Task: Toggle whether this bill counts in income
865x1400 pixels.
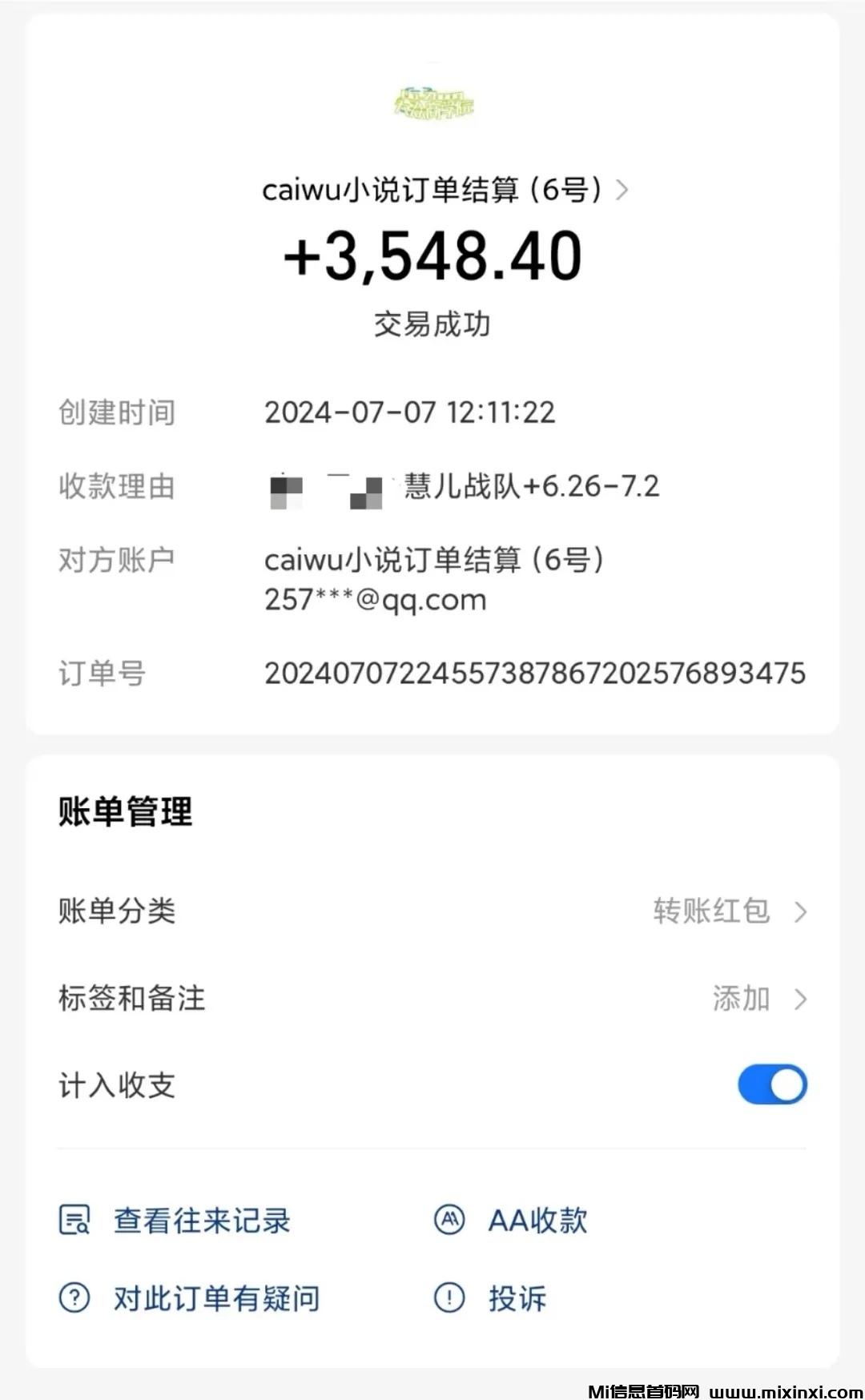Action: pyautogui.click(x=771, y=1084)
